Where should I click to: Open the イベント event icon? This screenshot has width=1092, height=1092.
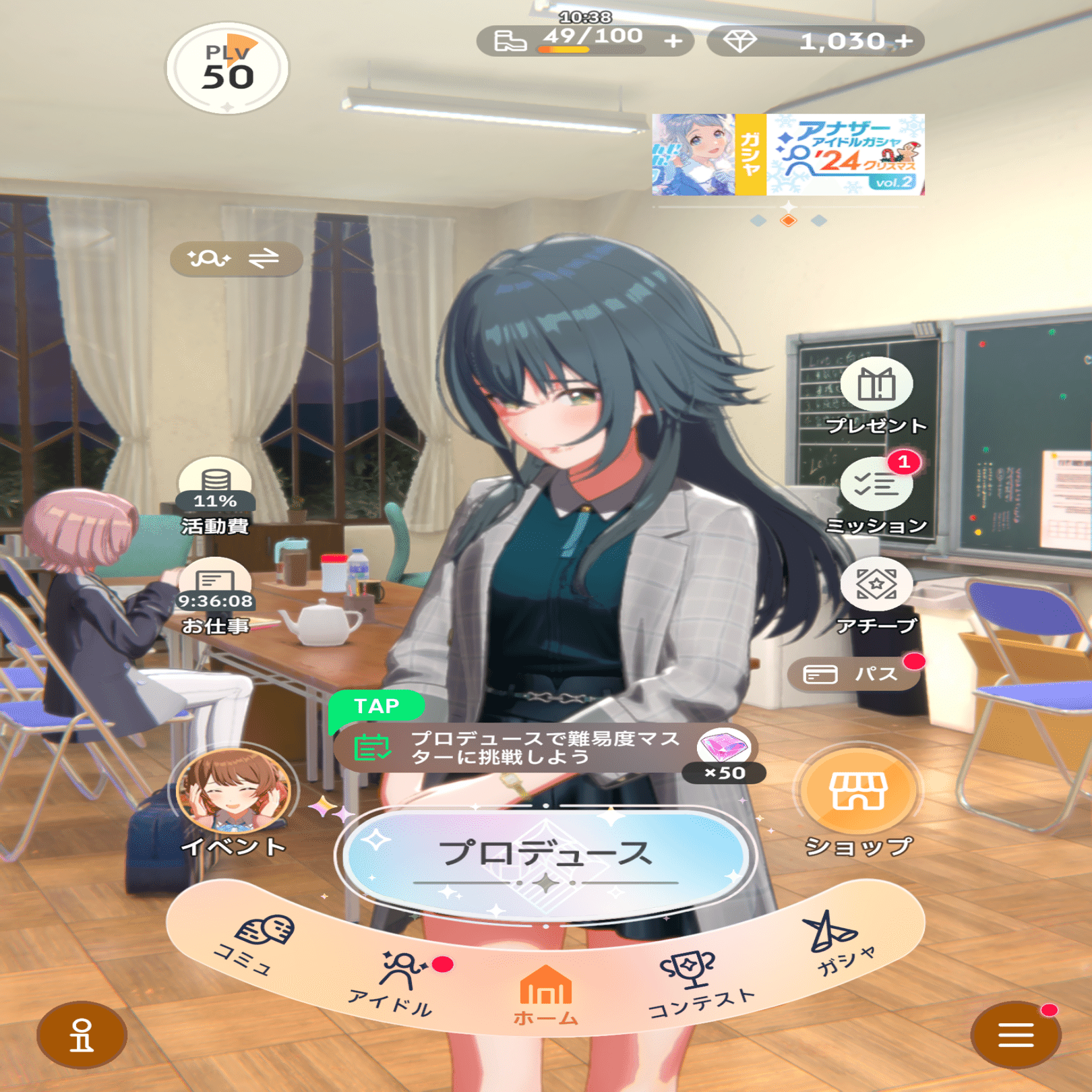tap(234, 802)
